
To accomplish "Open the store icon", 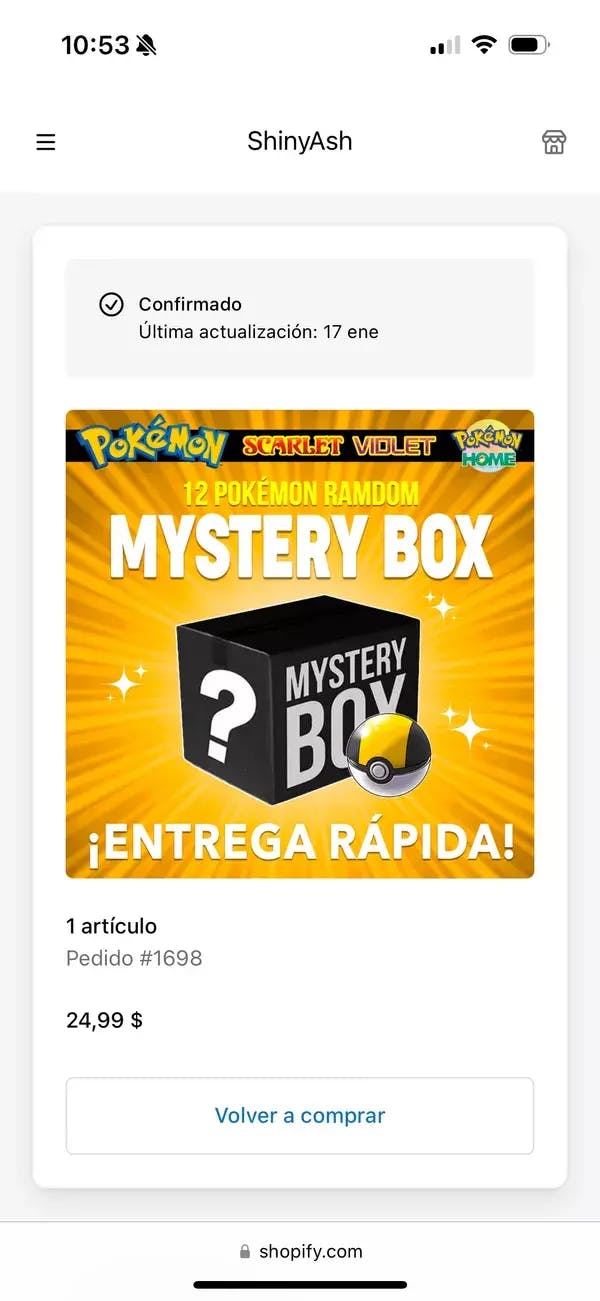I will (x=554, y=142).
